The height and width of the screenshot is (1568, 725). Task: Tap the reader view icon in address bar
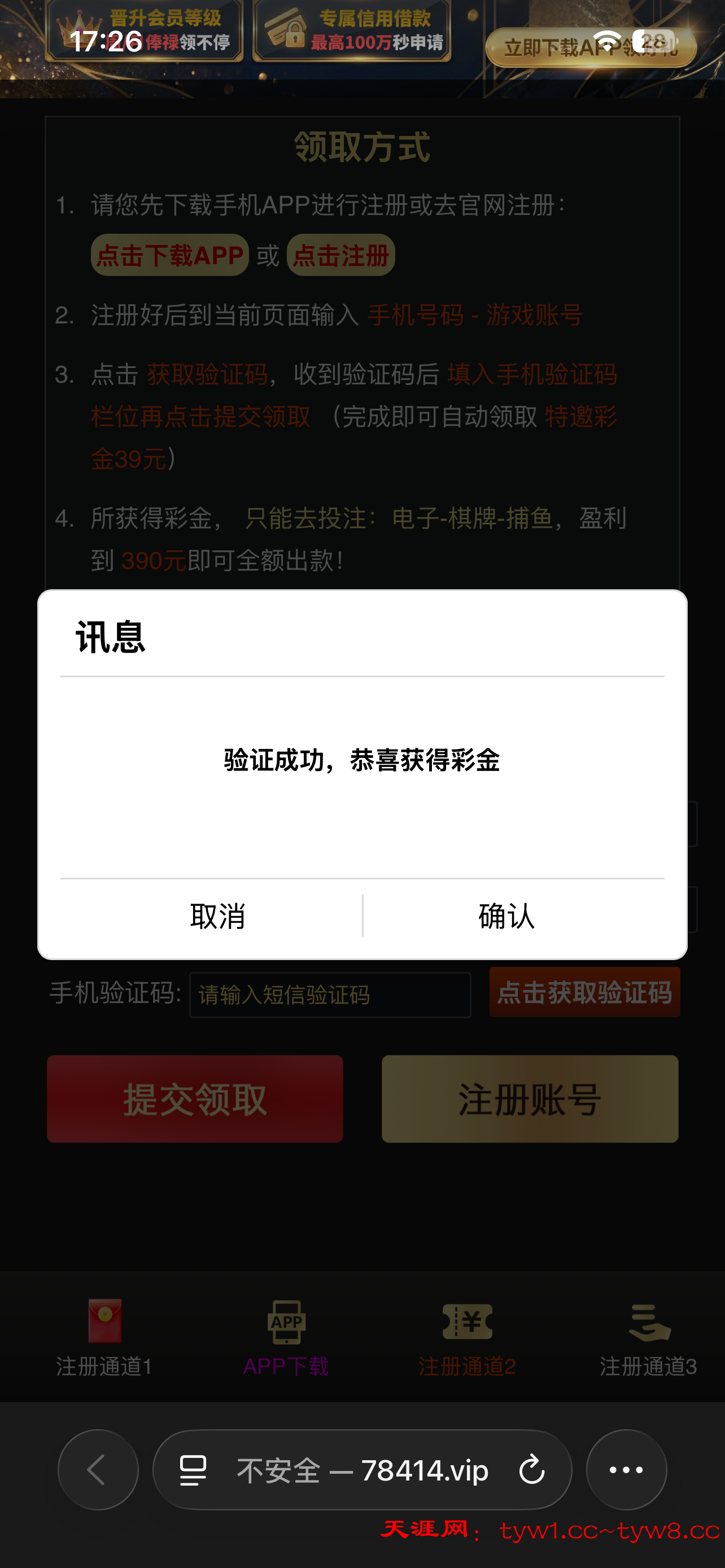[x=192, y=1470]
